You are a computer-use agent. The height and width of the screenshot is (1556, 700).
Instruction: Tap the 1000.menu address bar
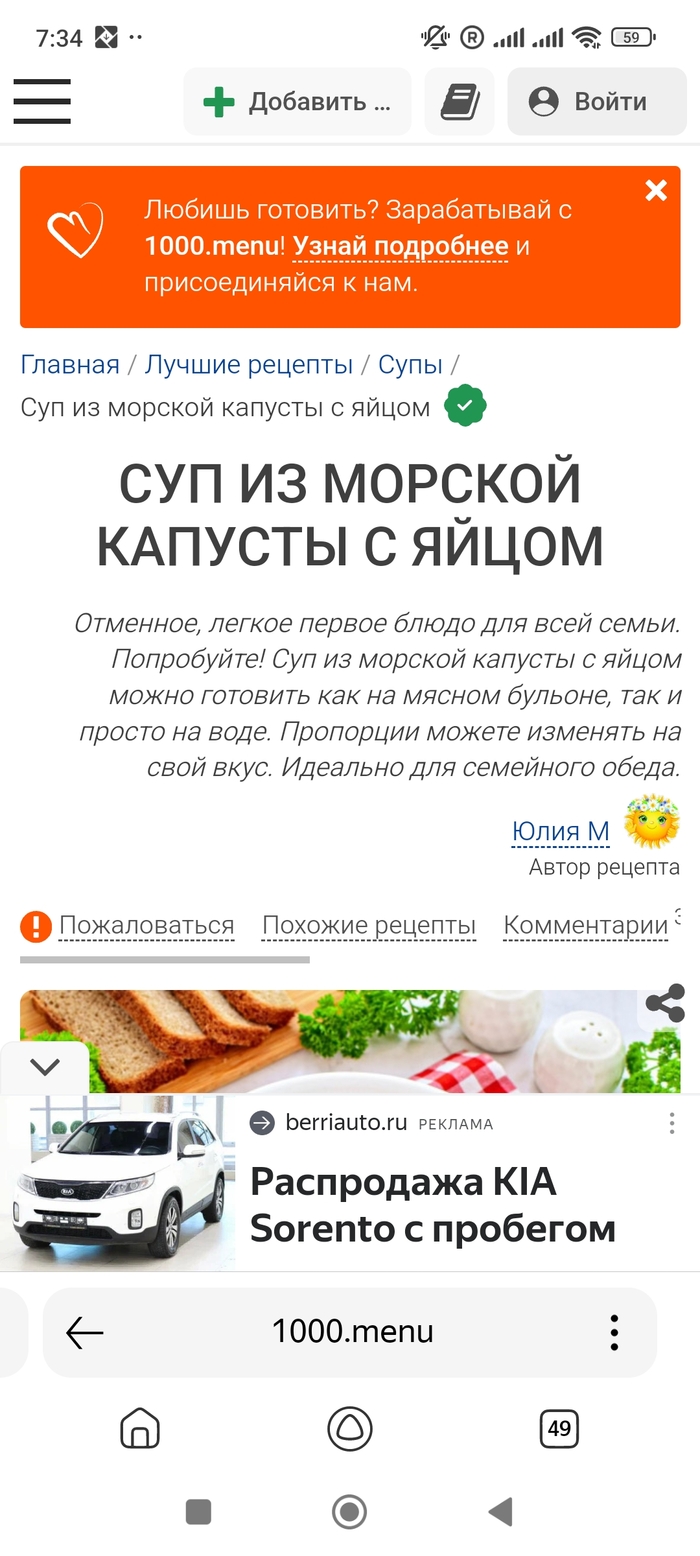[x=352, y=1332]
